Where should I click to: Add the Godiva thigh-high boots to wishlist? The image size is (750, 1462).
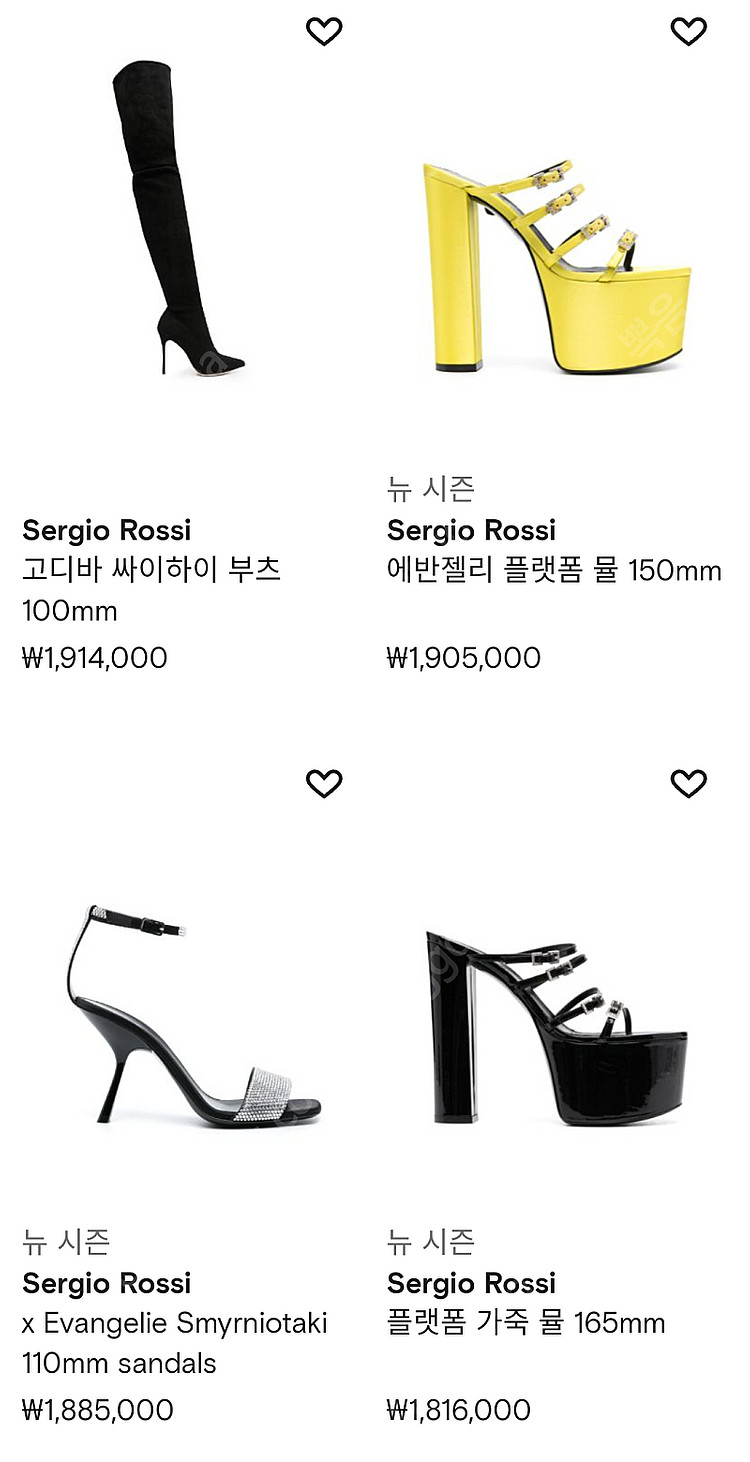coord(324,33)
